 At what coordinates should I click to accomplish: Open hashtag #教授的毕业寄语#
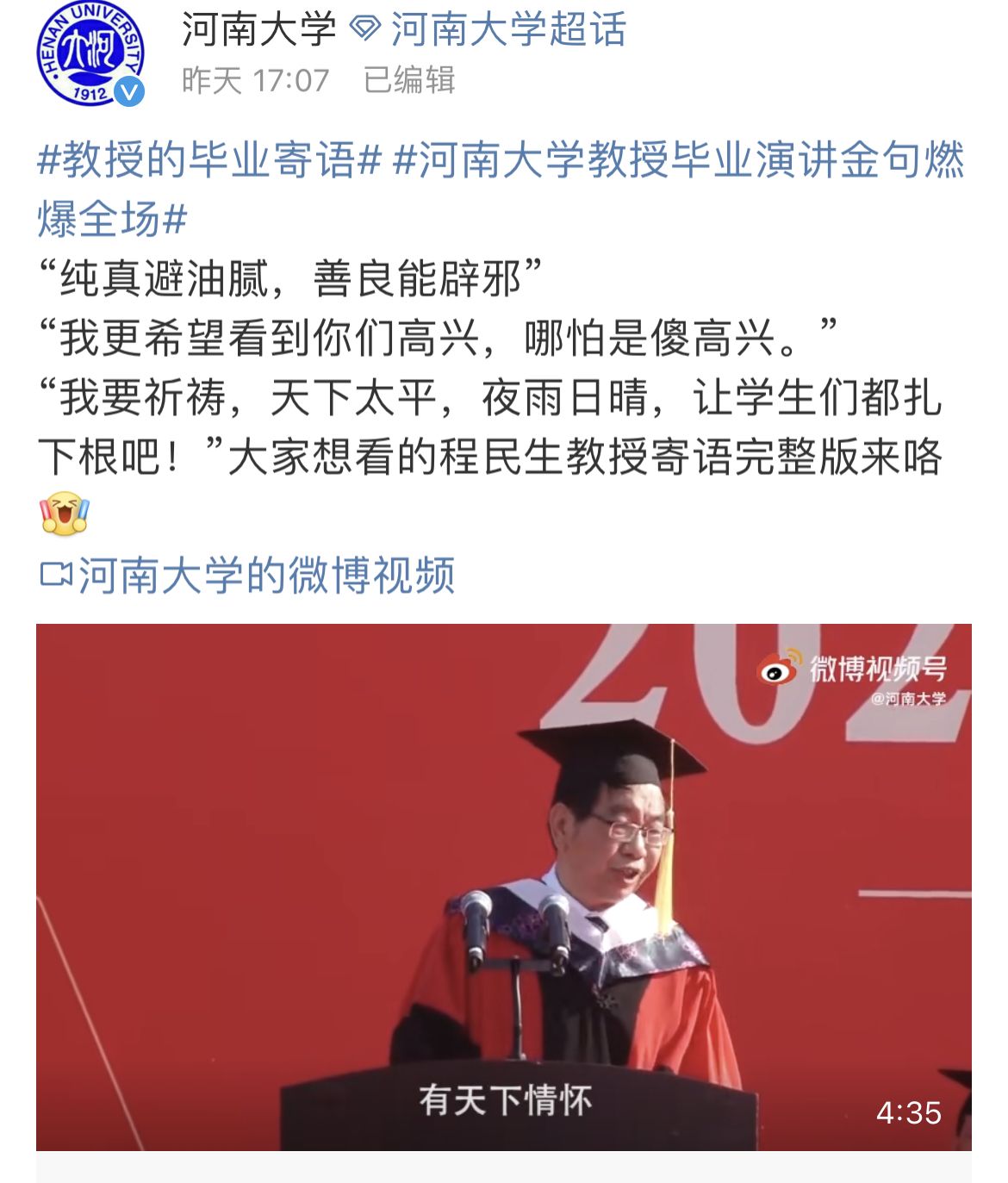[209, 161]
